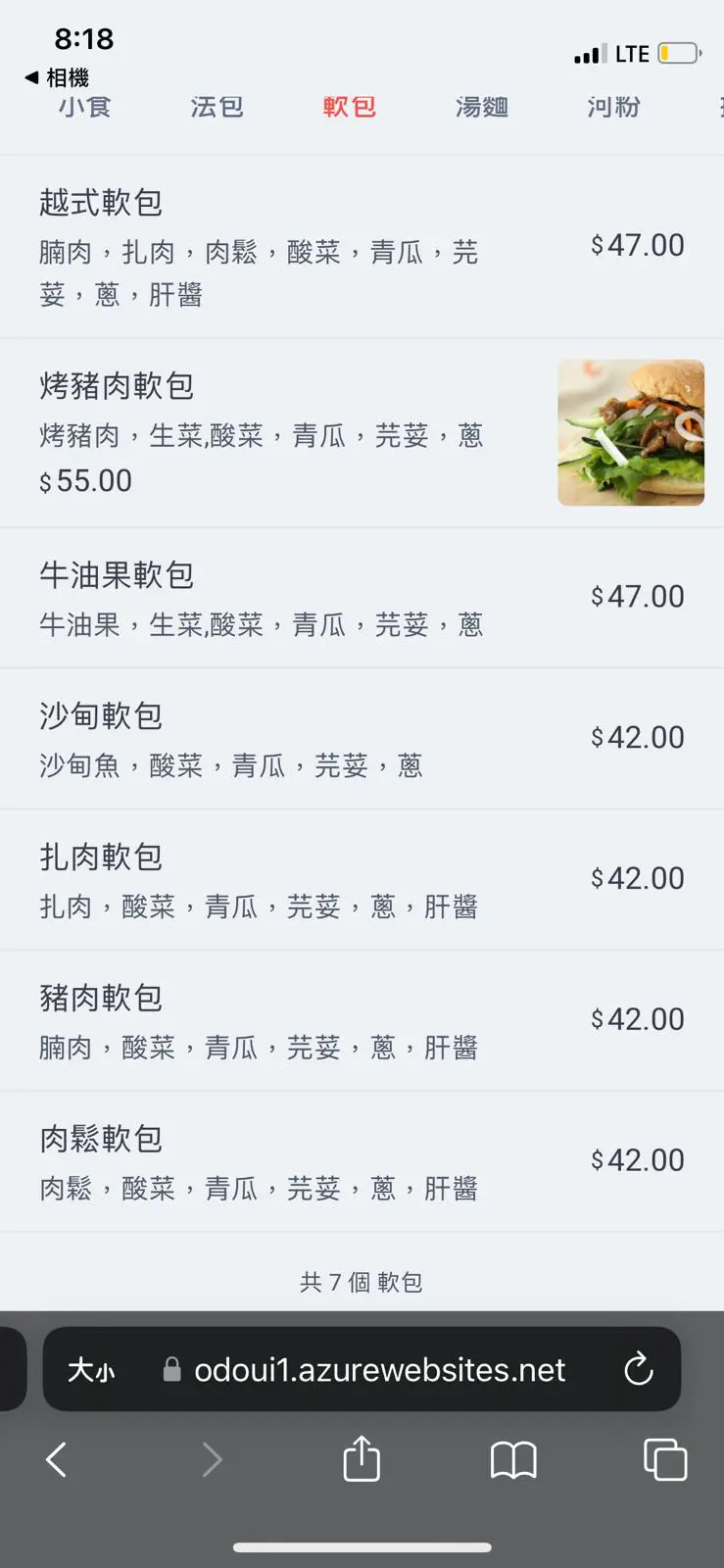Screen dimensions: 724x1568
Task: Select 牛油果軟包 from the list
Action: tap(362, 598)
